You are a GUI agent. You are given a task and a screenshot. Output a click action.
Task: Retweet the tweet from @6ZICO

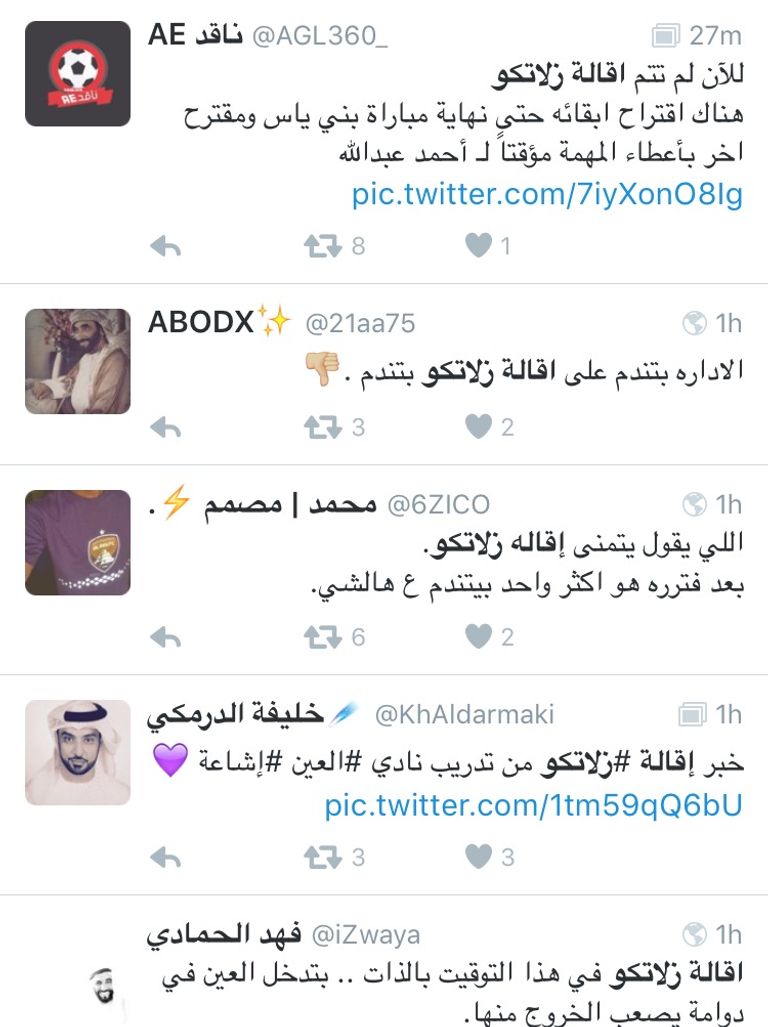(x=322, y=637)
